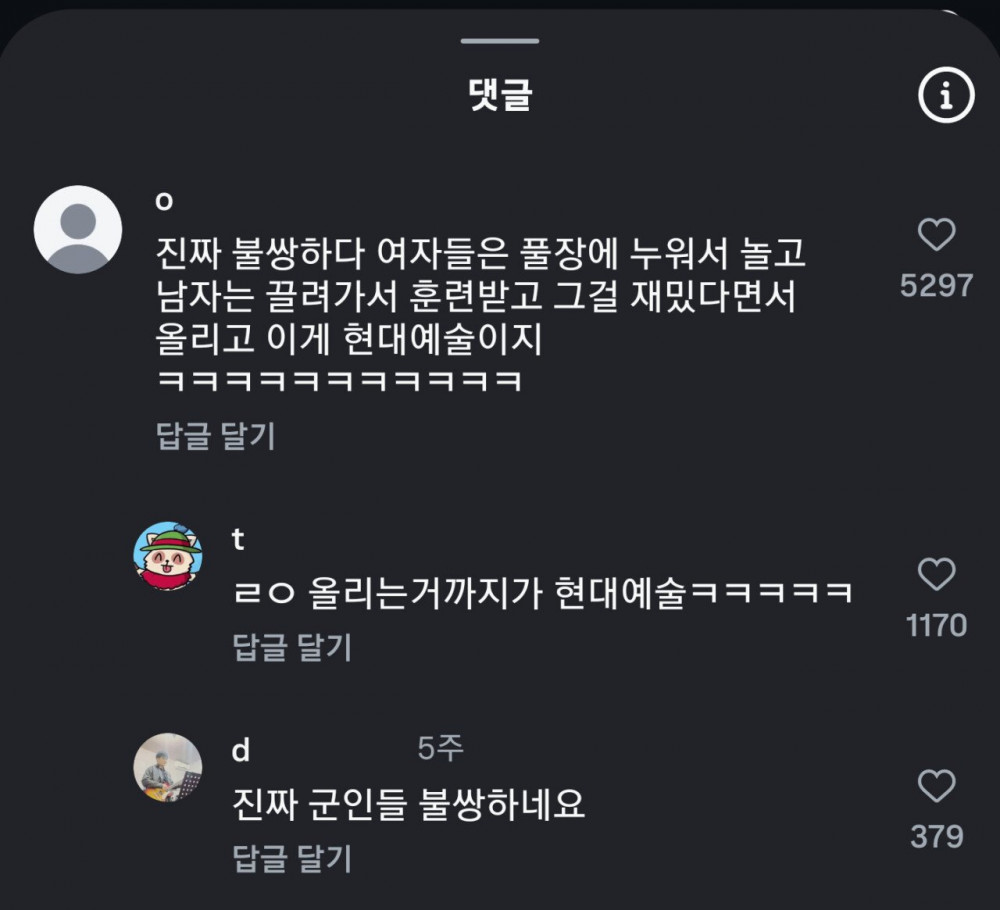This screenshot has height=910, width=1000.
Task: Tap 답글 달기 under user o's comment
Action: pos(216,436)
